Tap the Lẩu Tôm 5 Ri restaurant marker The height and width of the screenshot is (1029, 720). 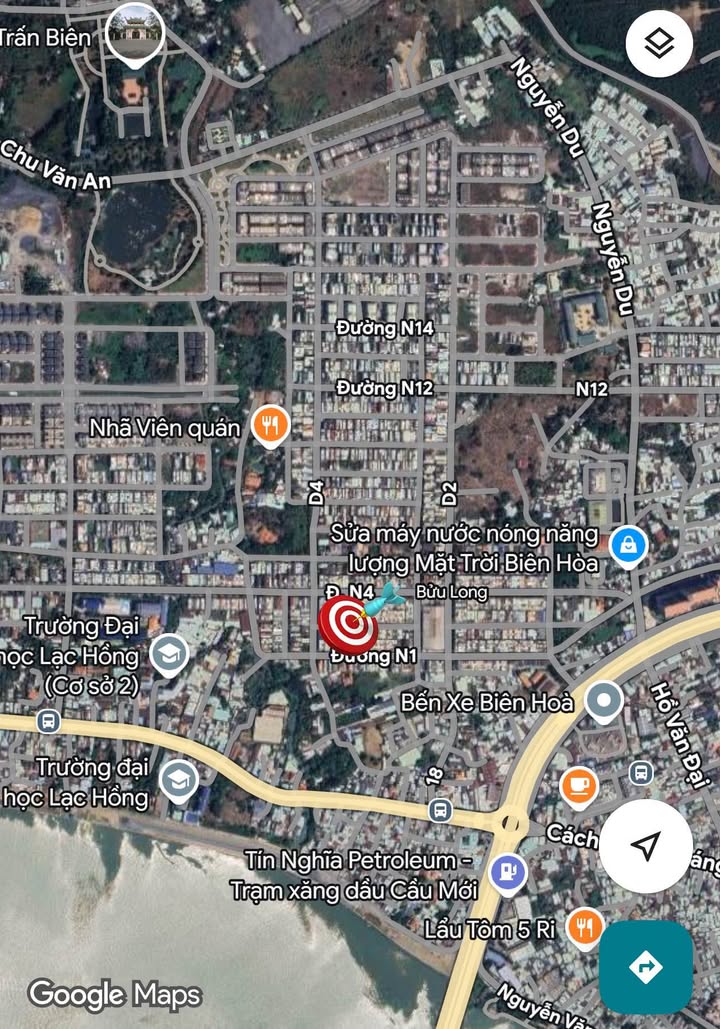click(584, 928)
